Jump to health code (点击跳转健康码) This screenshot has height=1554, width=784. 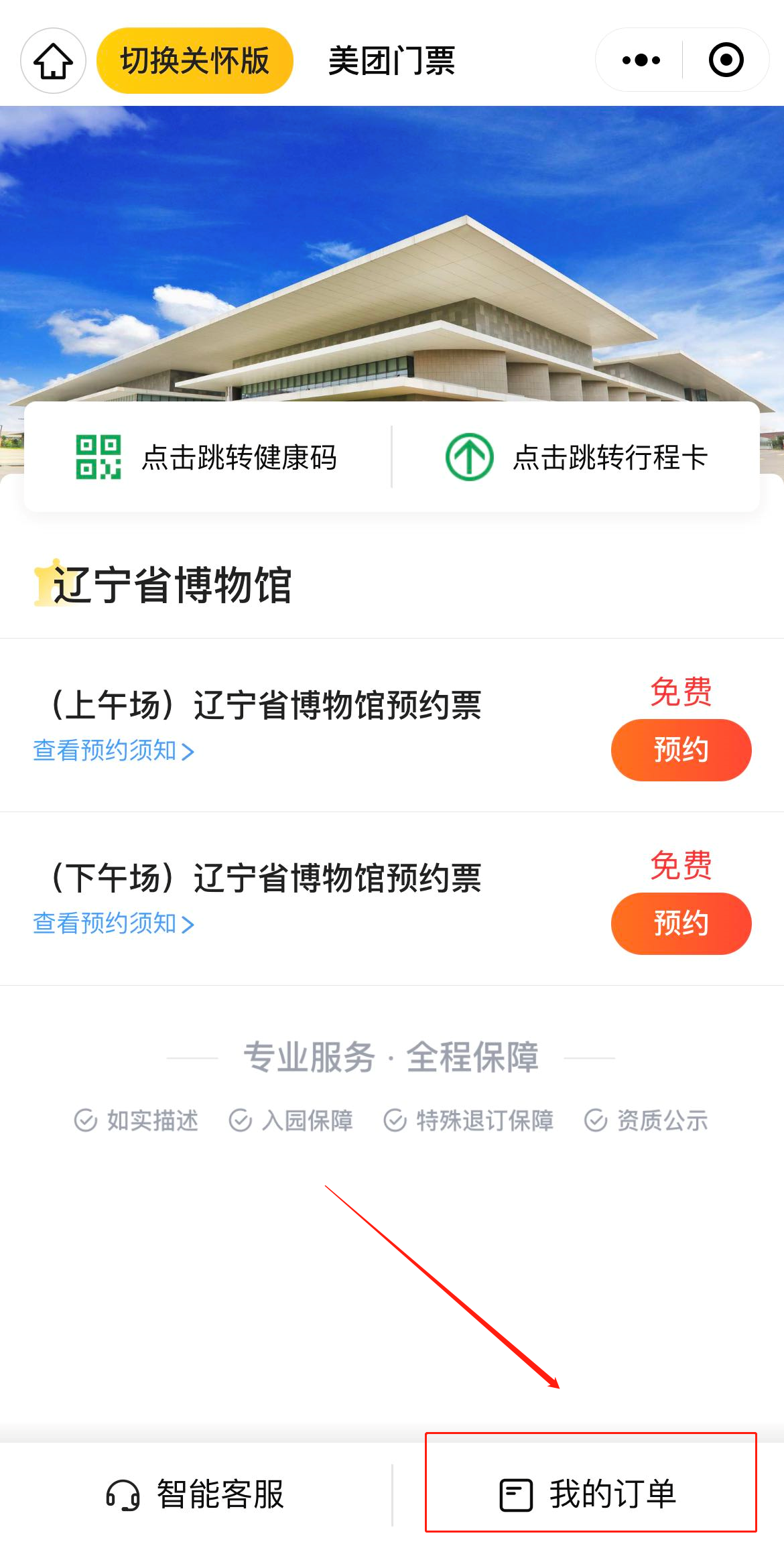207,458
